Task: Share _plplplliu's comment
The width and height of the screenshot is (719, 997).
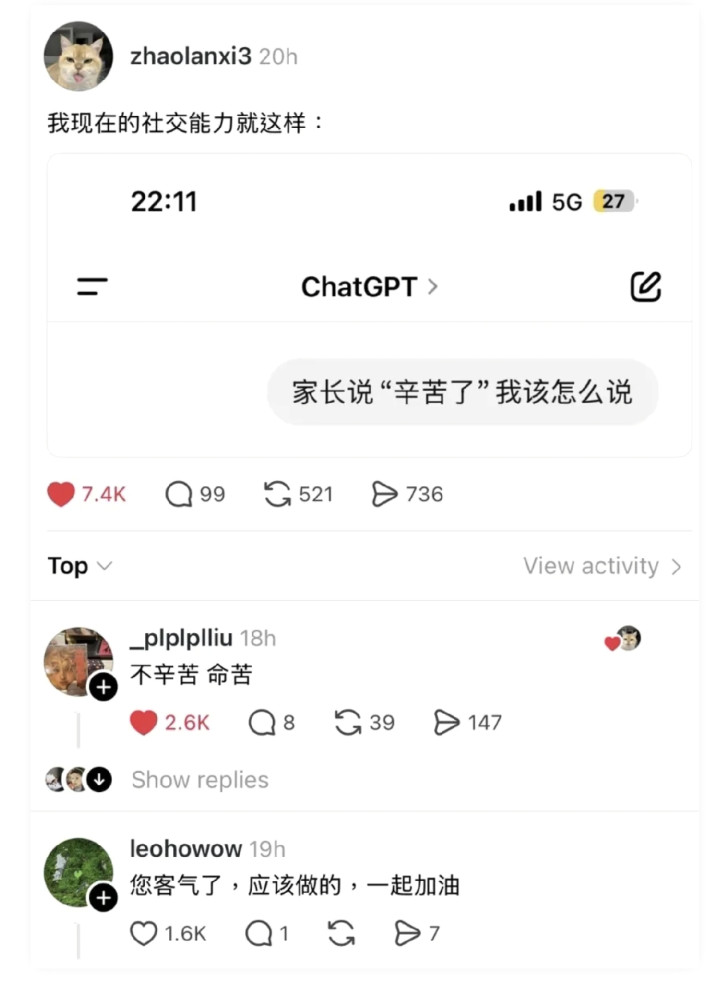Action: (446, 722)
